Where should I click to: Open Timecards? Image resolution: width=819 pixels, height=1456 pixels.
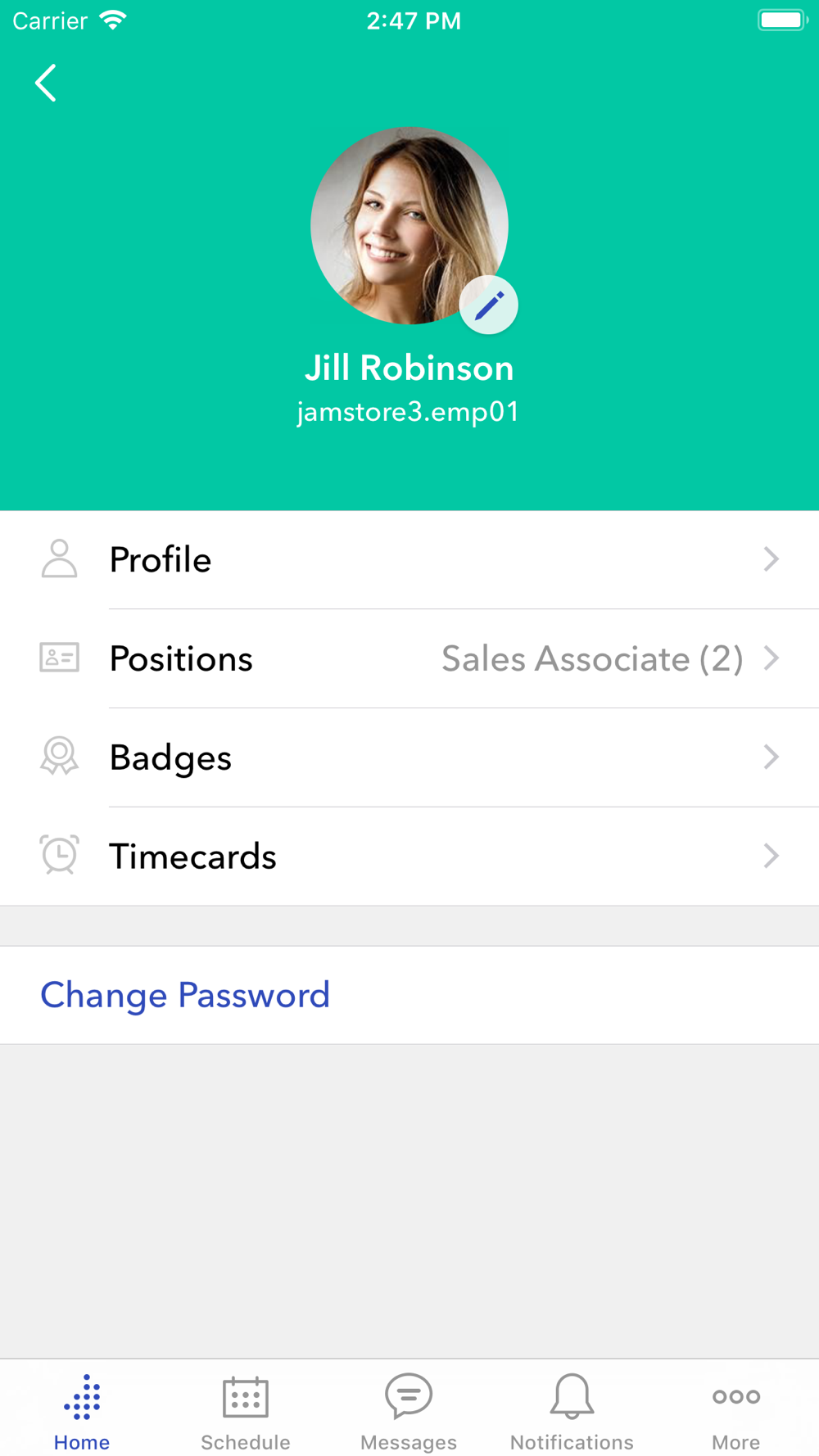pos(409,857)
